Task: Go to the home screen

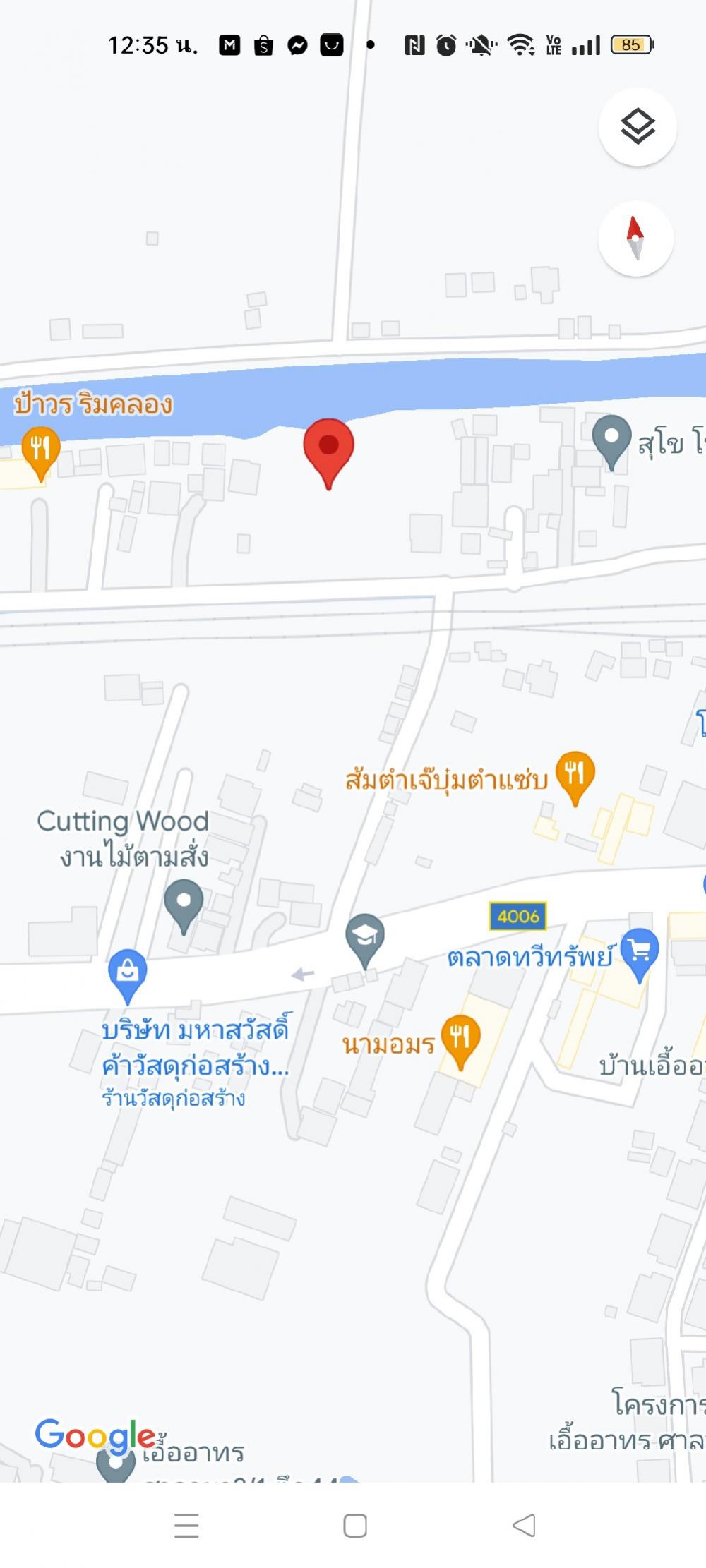Action: (355, 1525)
